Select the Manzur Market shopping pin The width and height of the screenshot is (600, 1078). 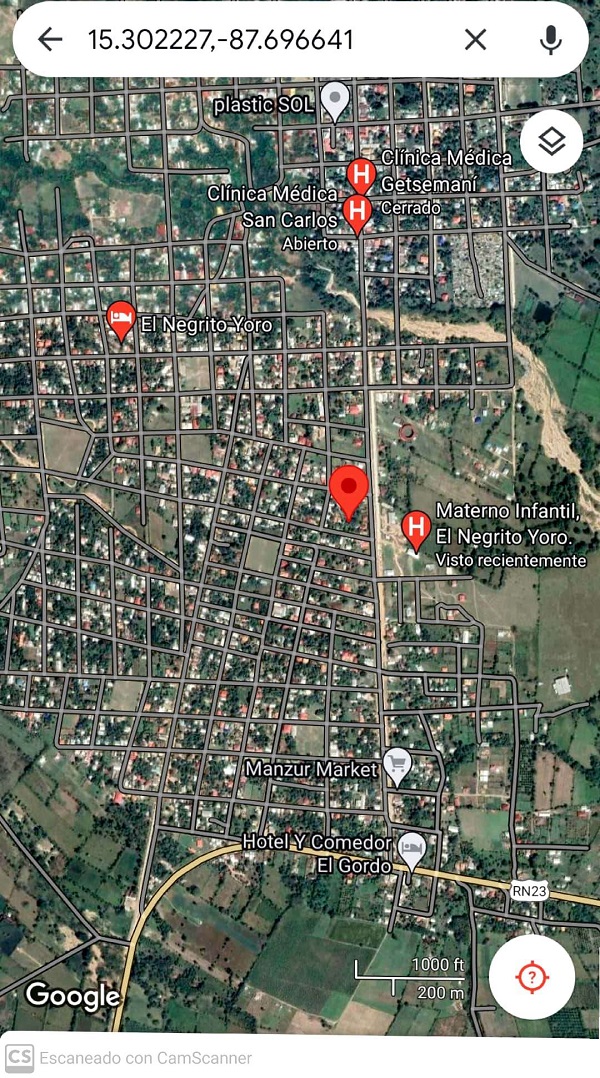pos(398,766)
